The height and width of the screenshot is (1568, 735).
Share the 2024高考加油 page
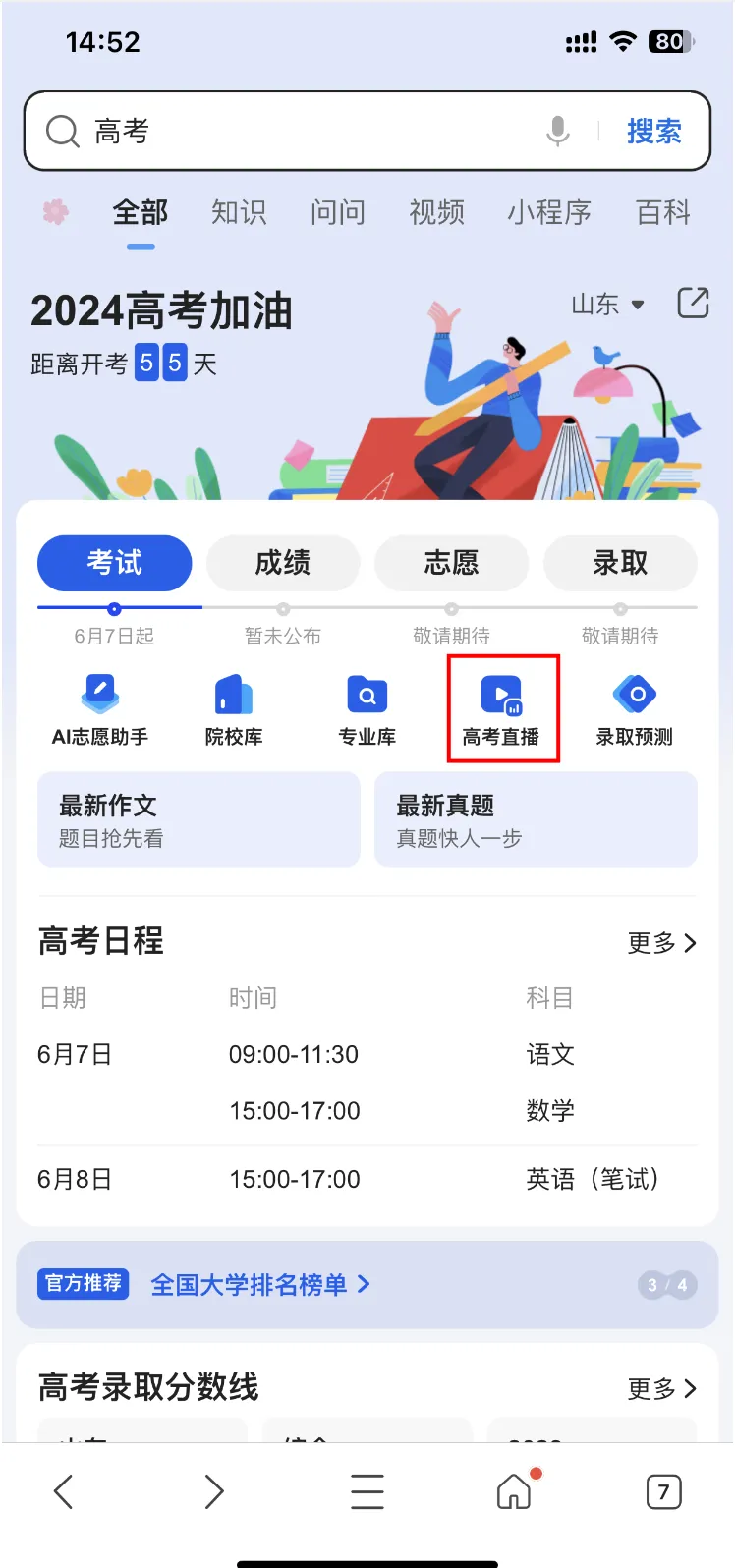[x=693, y=304]
